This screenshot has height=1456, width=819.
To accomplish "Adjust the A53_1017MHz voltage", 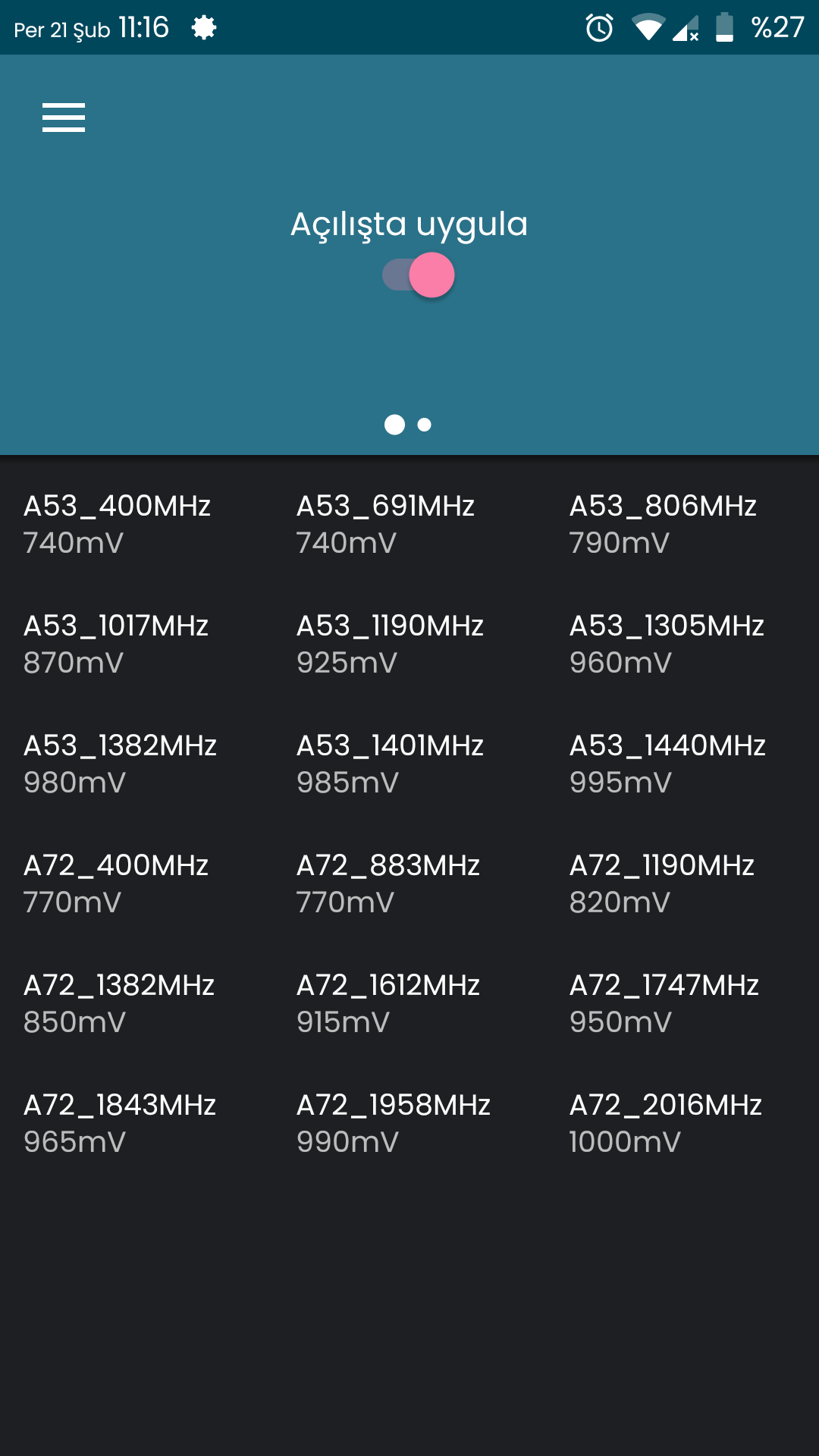I will (x=116, y=644).
